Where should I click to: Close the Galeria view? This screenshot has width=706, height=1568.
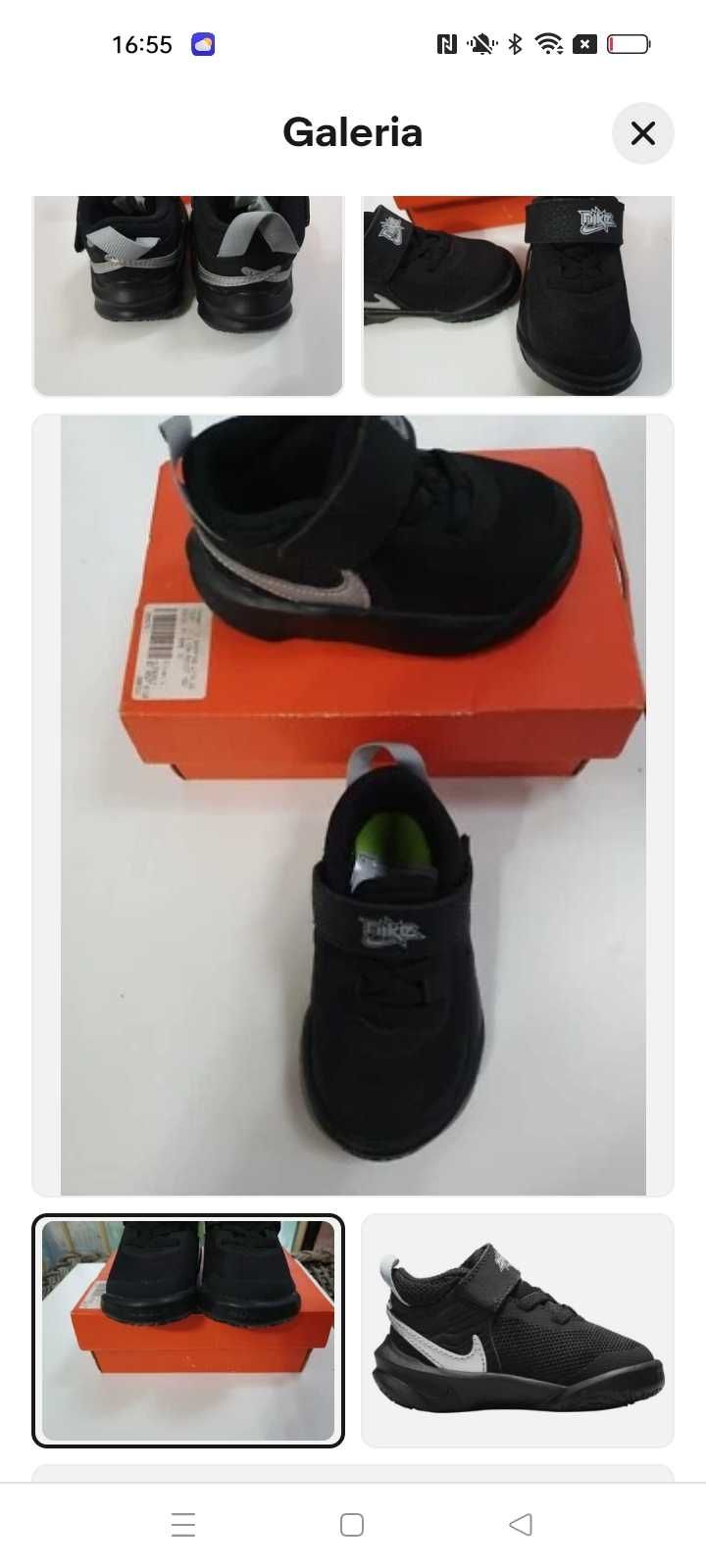[642, 133]
